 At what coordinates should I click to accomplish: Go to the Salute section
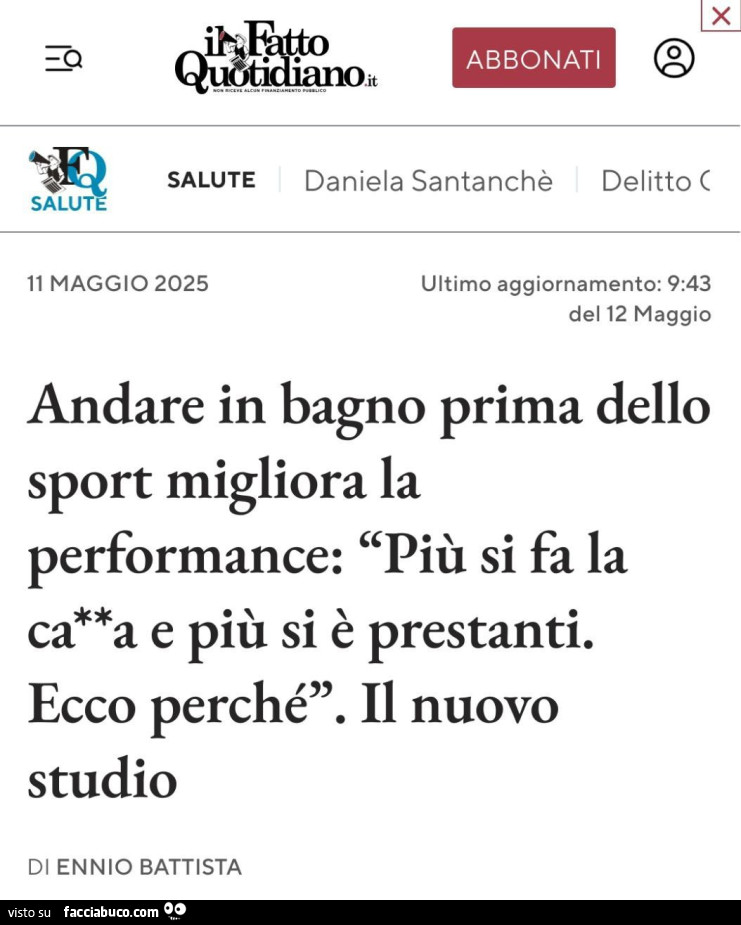coord(211,180)
